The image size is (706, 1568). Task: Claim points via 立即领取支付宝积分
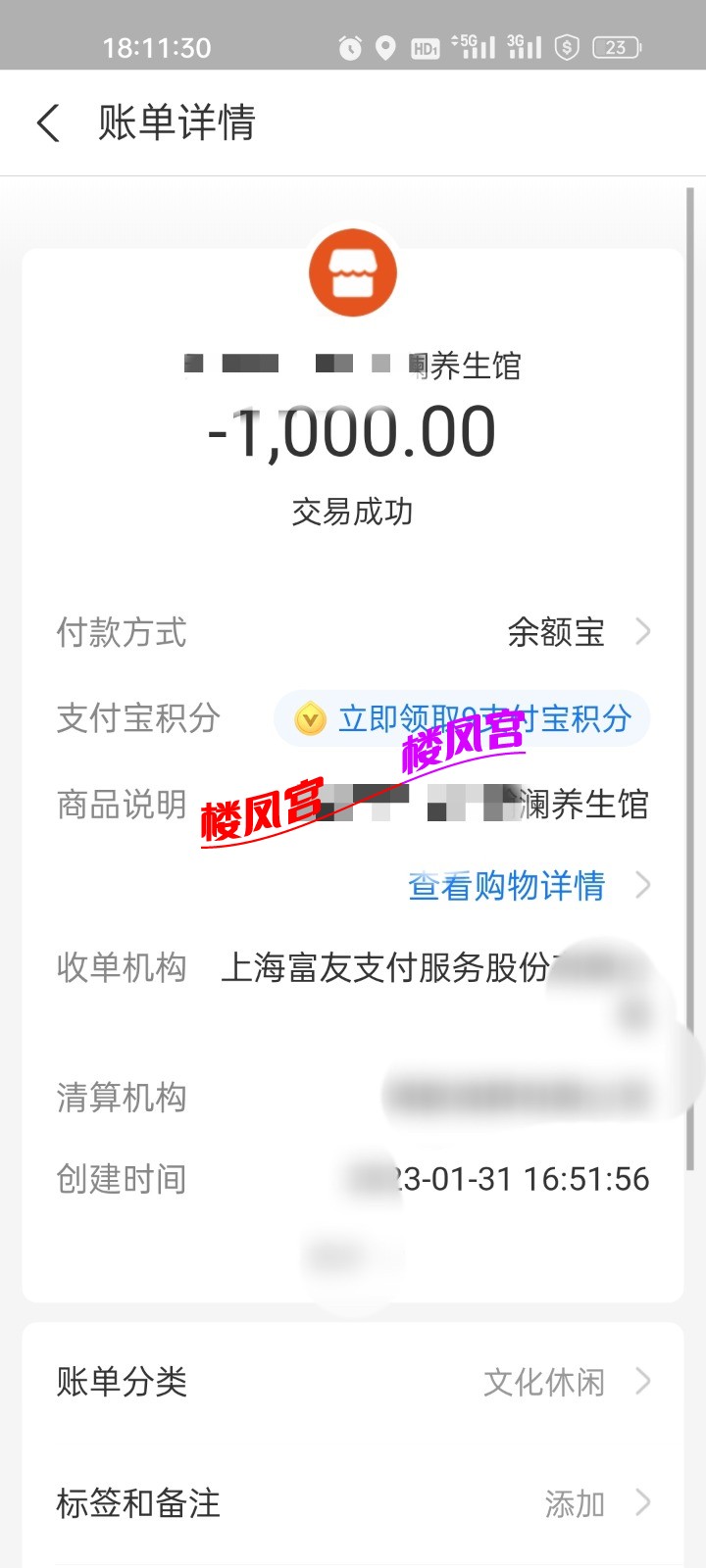(x=462, y=719)
